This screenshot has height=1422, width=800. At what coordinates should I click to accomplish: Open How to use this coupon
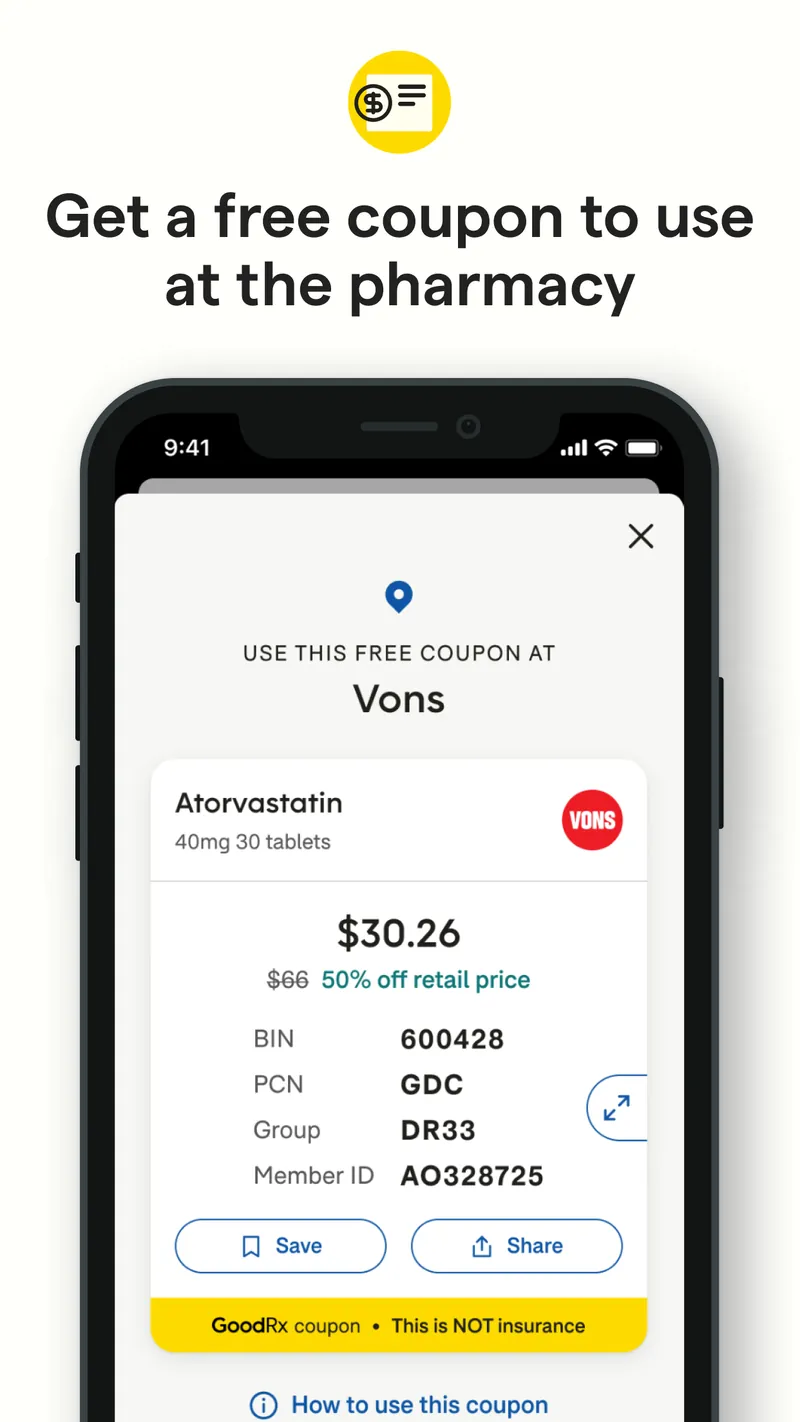(x=420, y=1405)
